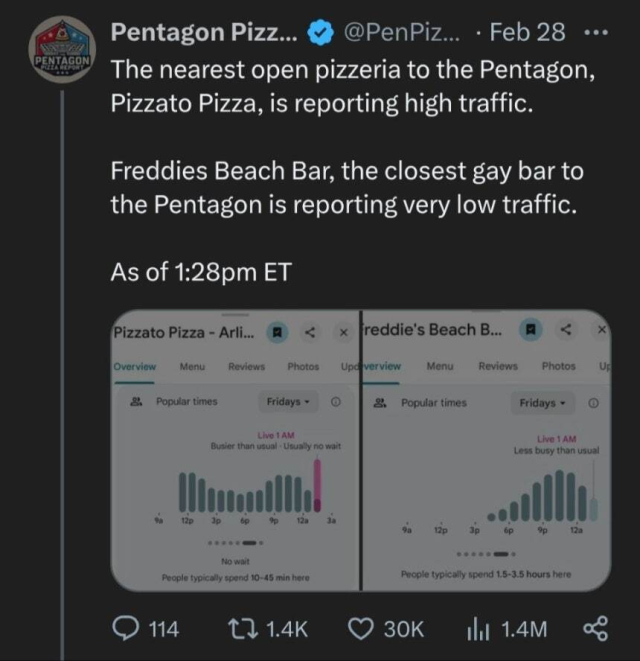Open the tweet's overflow menu

(x=596, y=32)
